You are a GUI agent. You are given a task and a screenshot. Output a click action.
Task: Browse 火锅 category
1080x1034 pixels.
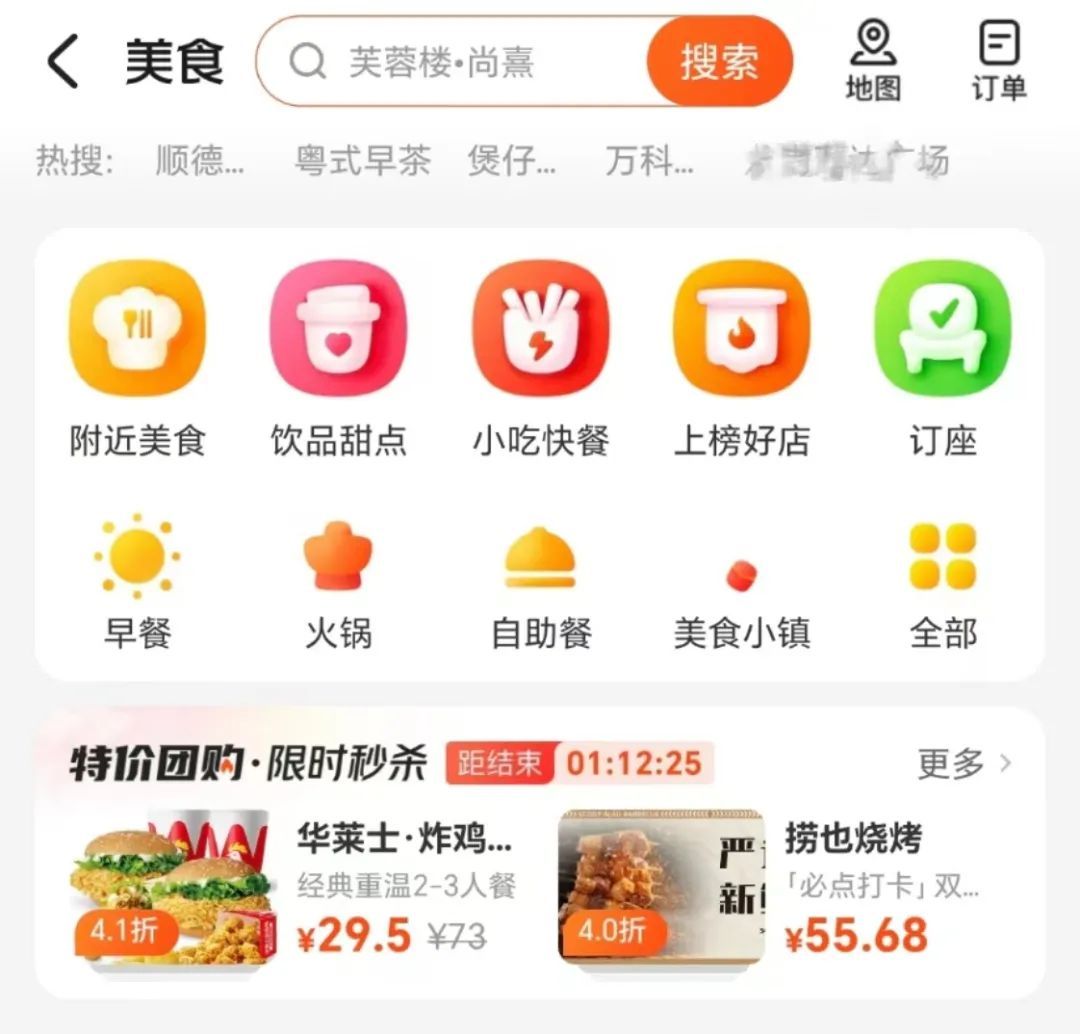(339, 582)
